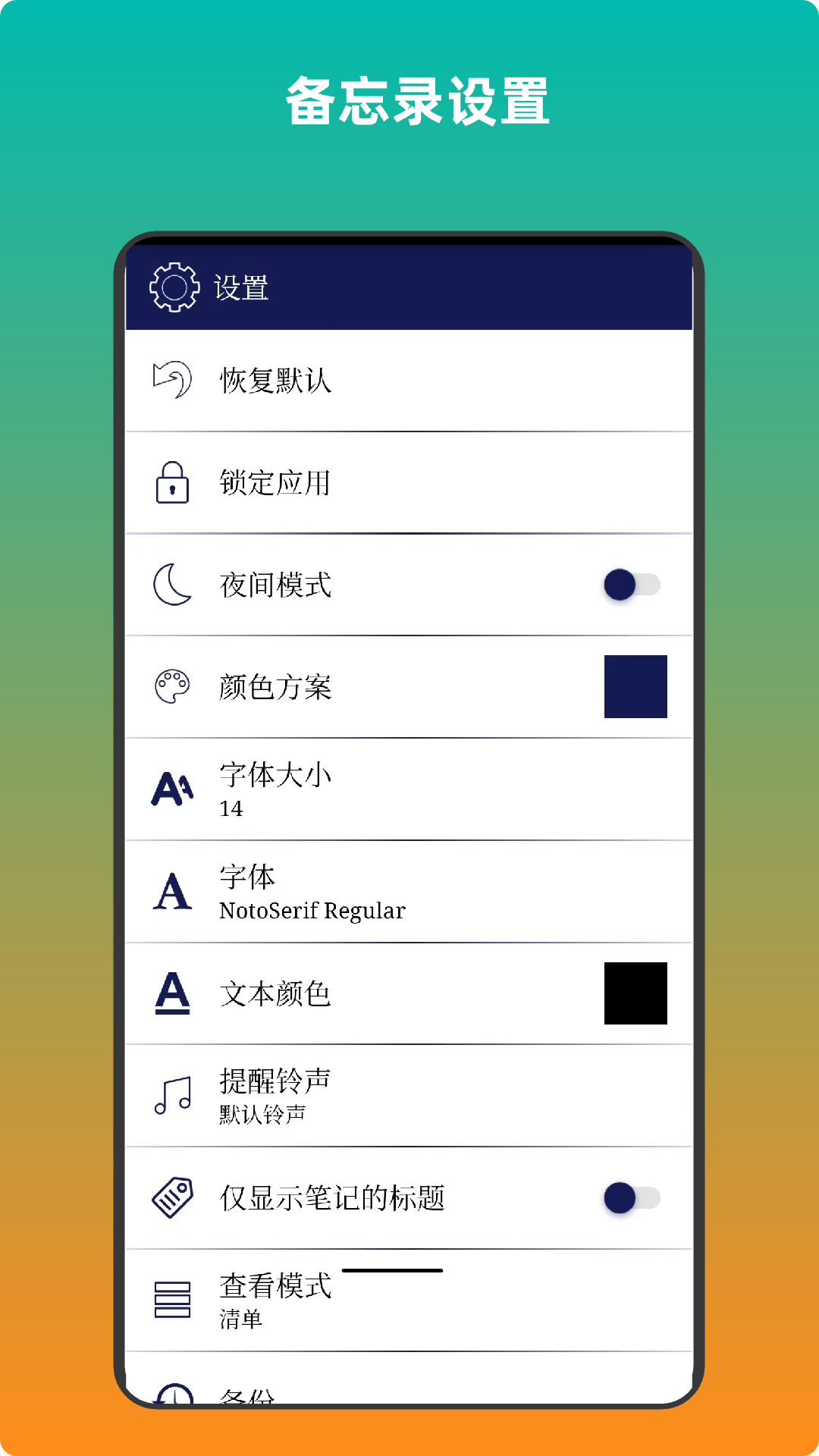Turn on the 仅显示笔记的标题 switch
Screen dimensions: 819x1456
[632, 1197]
